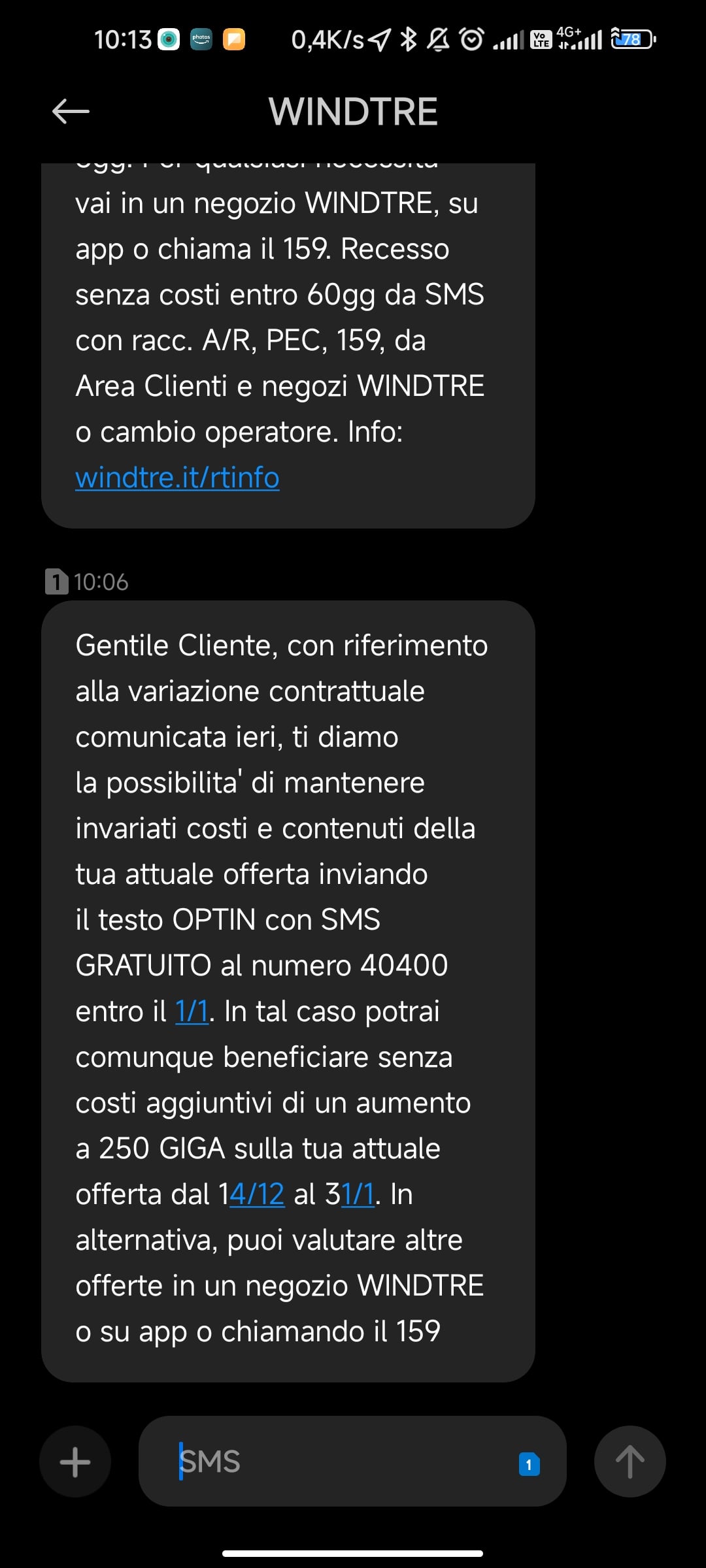
Task: Switch SIM with the blue SIM 1 badge
Action: 529,1464
